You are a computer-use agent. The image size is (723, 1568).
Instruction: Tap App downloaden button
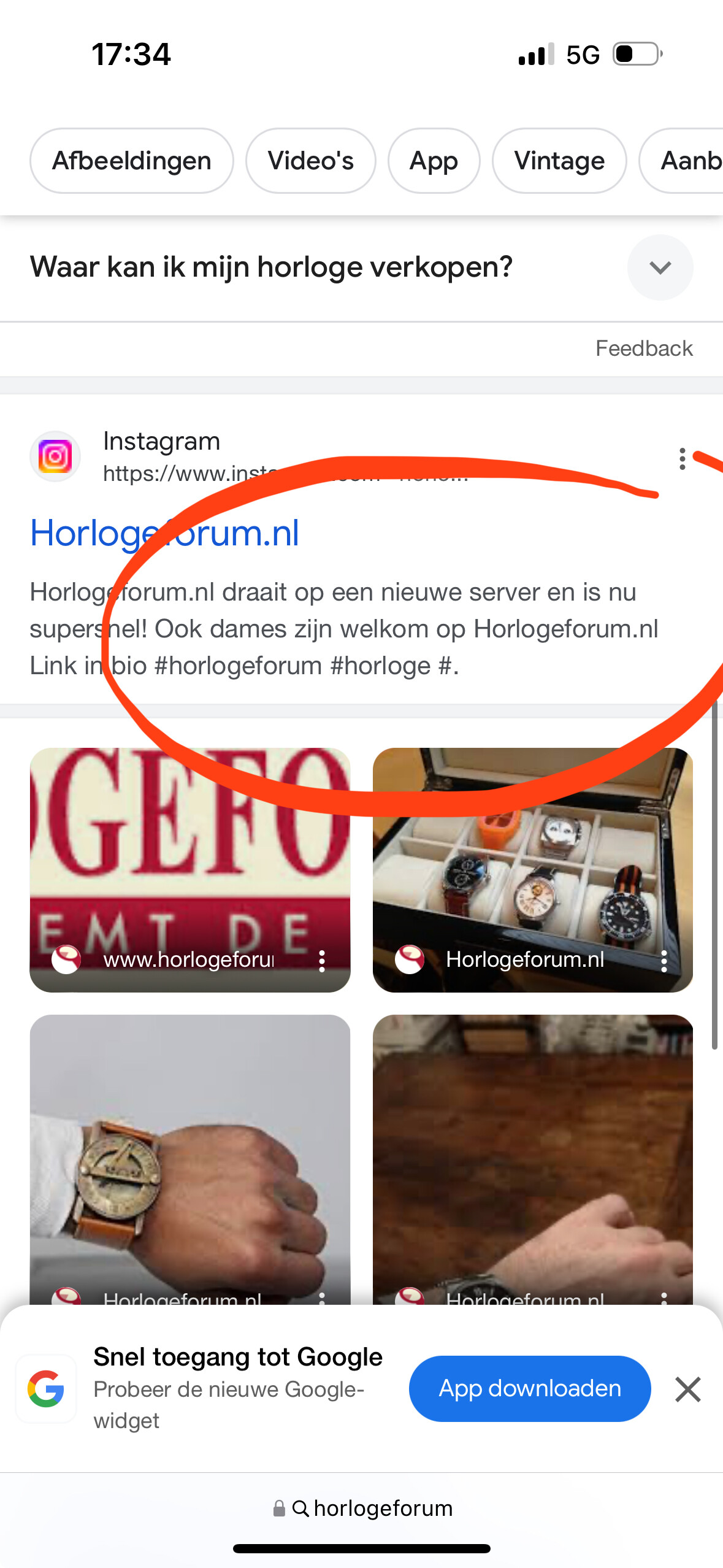pyautogui.click(x=530, y=1388)
